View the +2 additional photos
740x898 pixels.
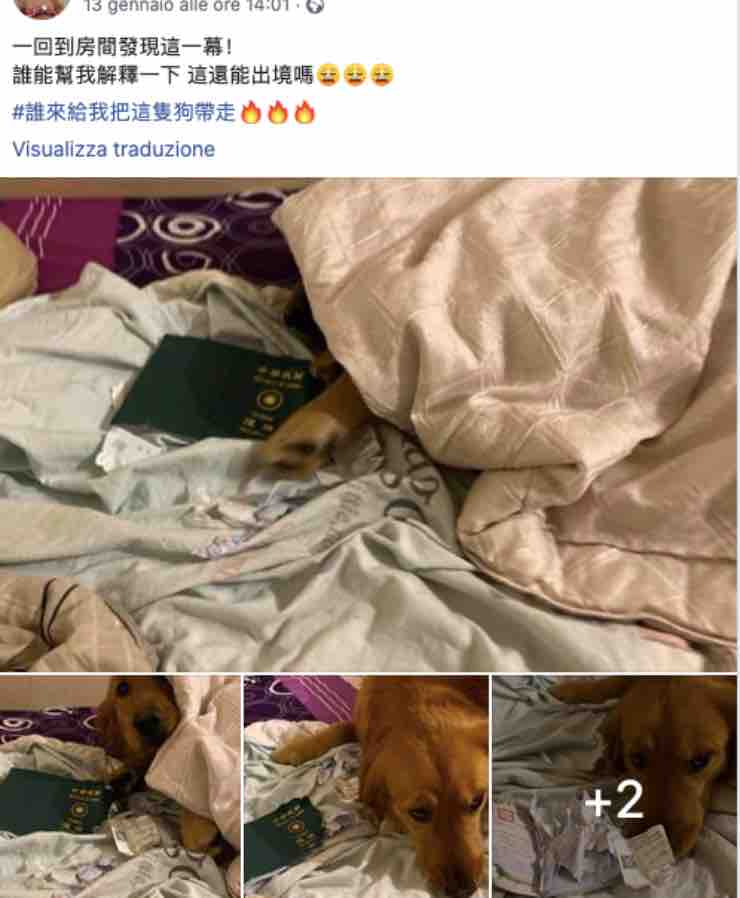[x=614, y=786]
